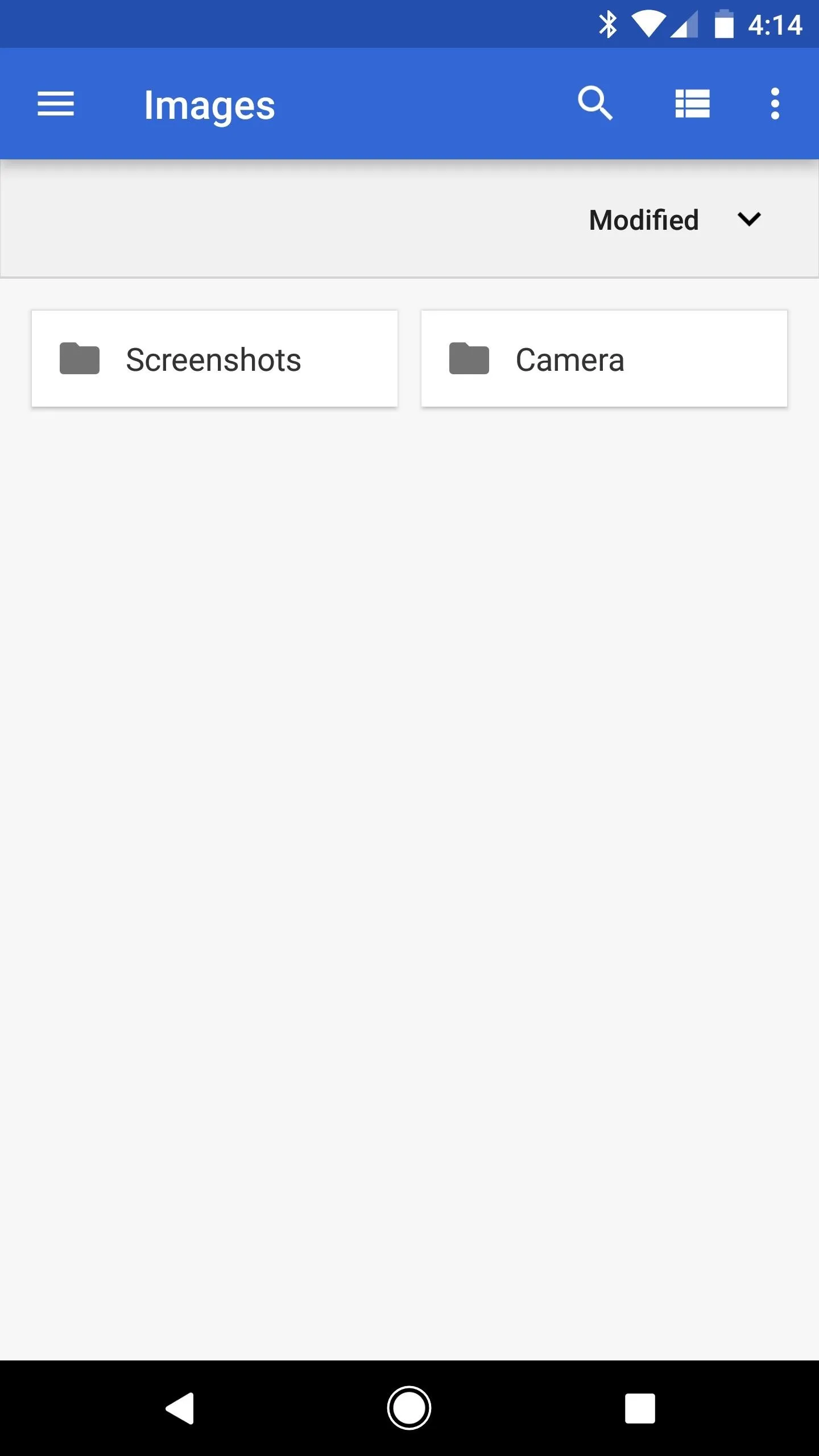Expand the Modified sort dropdown

[675, 220]
